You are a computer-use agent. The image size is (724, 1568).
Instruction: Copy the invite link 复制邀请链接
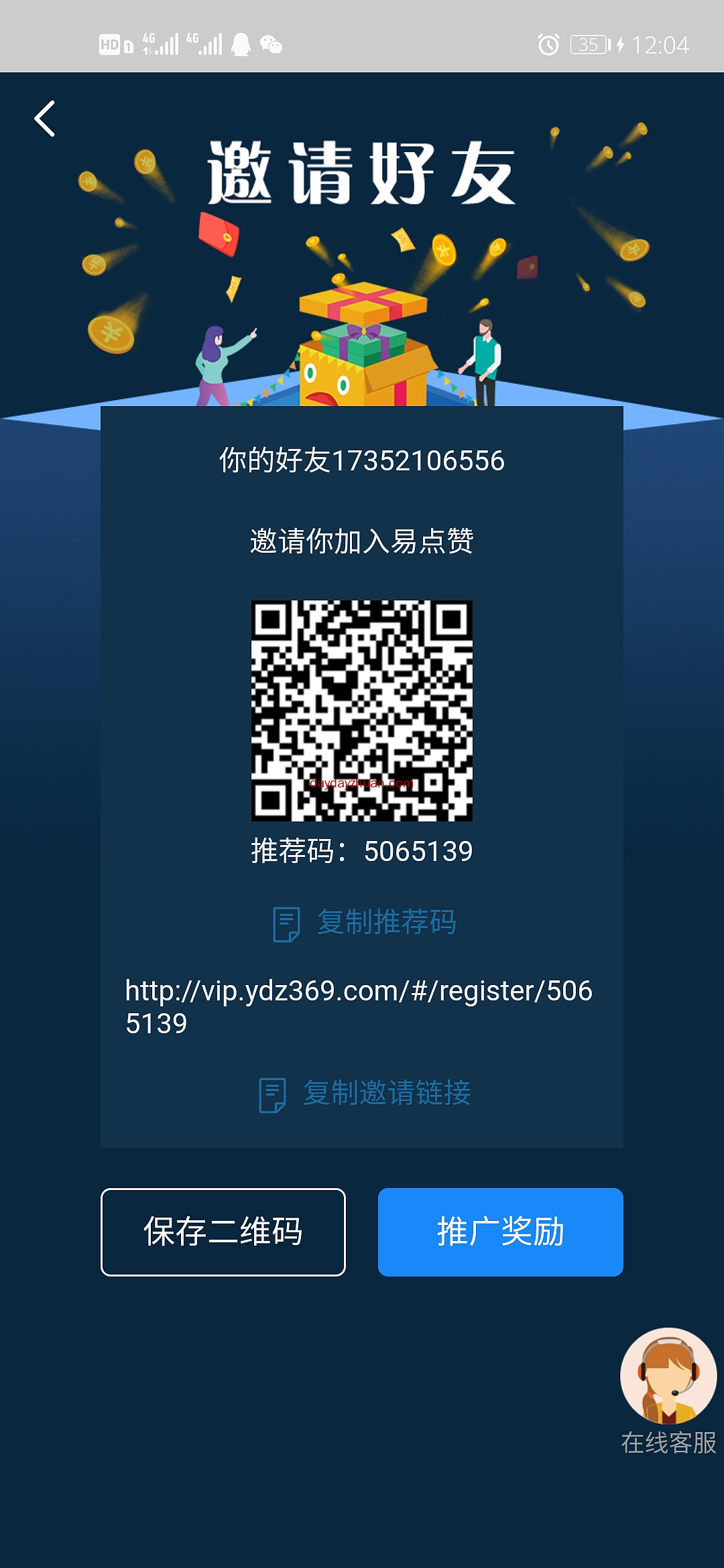tap(365, 1094)
